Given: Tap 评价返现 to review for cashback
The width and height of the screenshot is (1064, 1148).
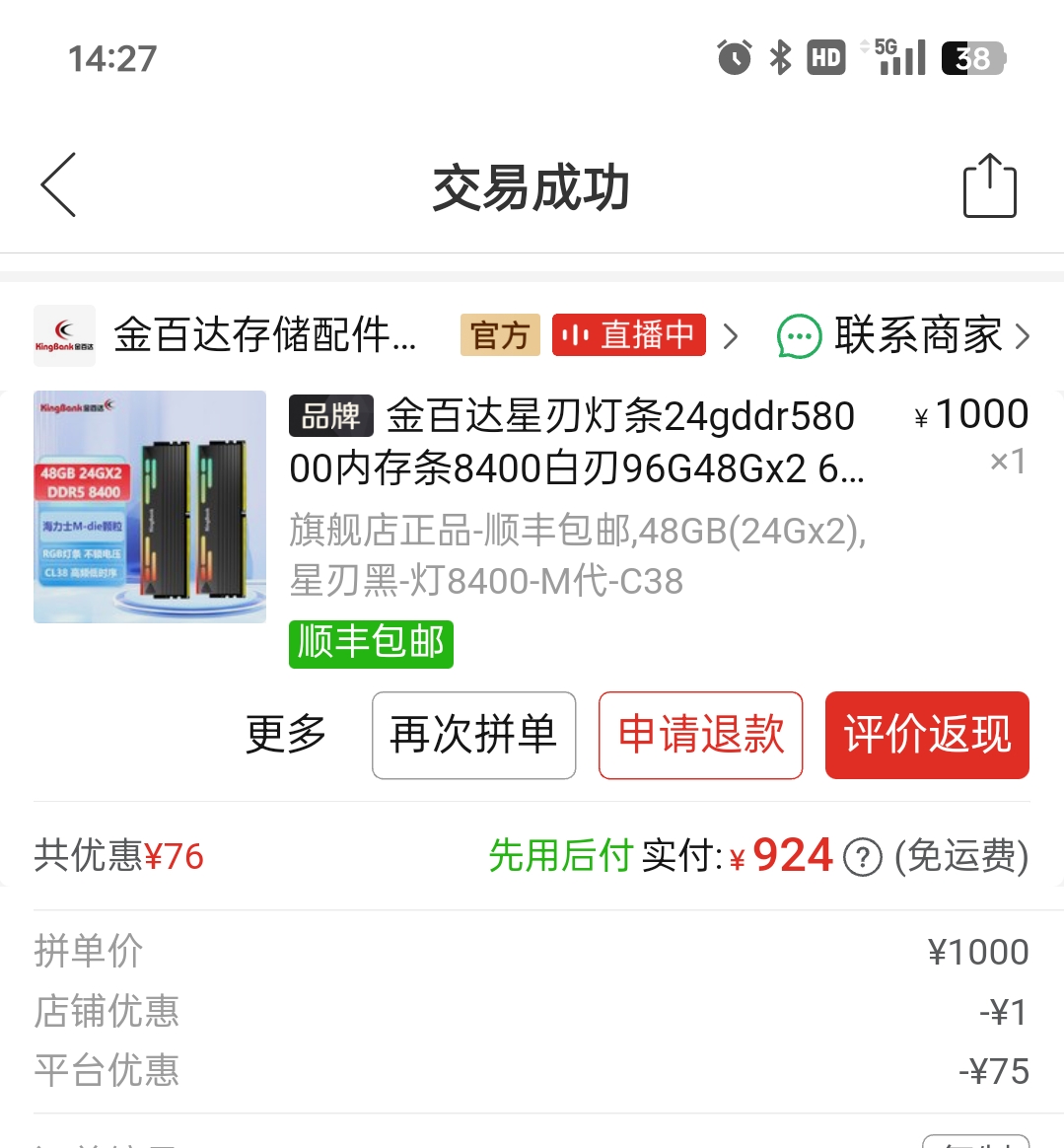Looking at the screenshot, I should (x=927, y=734).
